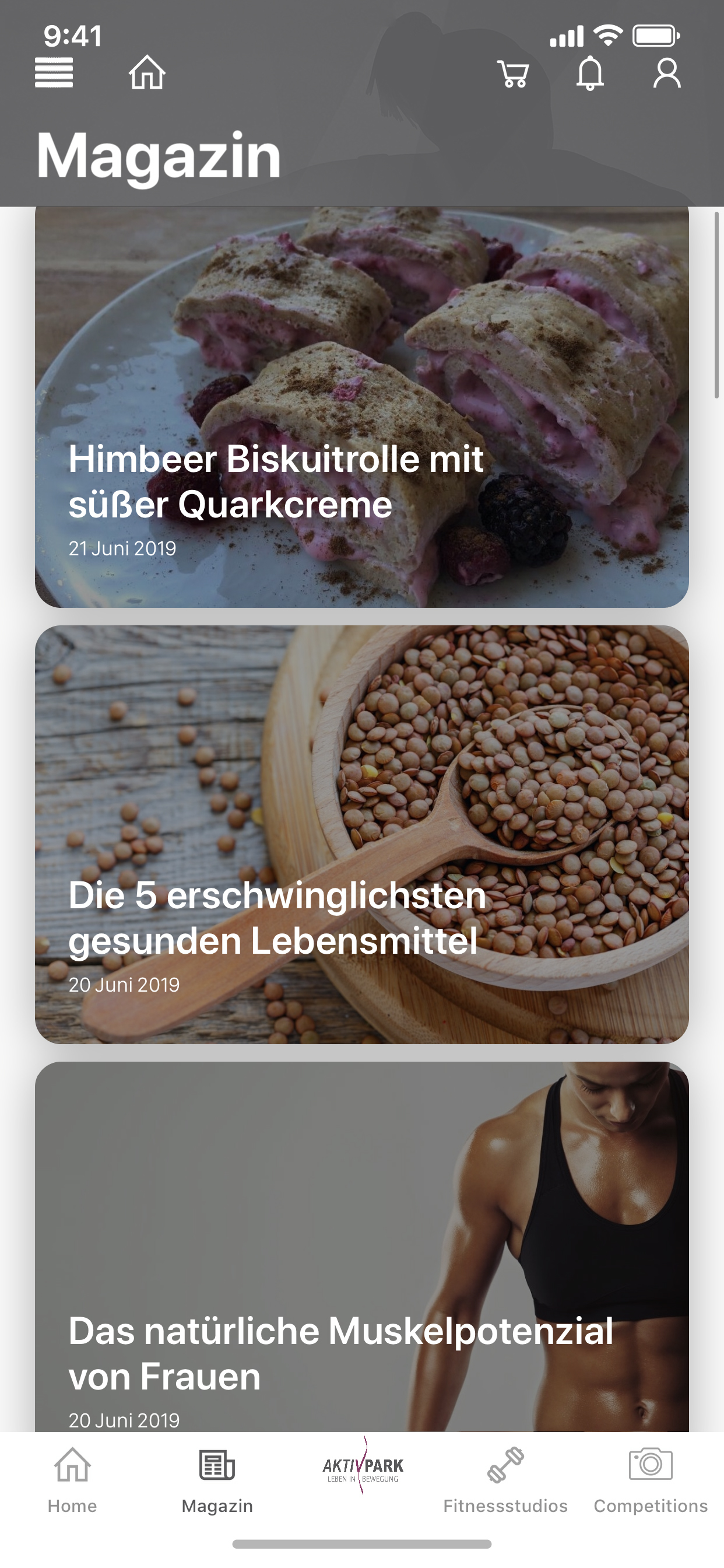Open the user profile icon

(667, 73)
